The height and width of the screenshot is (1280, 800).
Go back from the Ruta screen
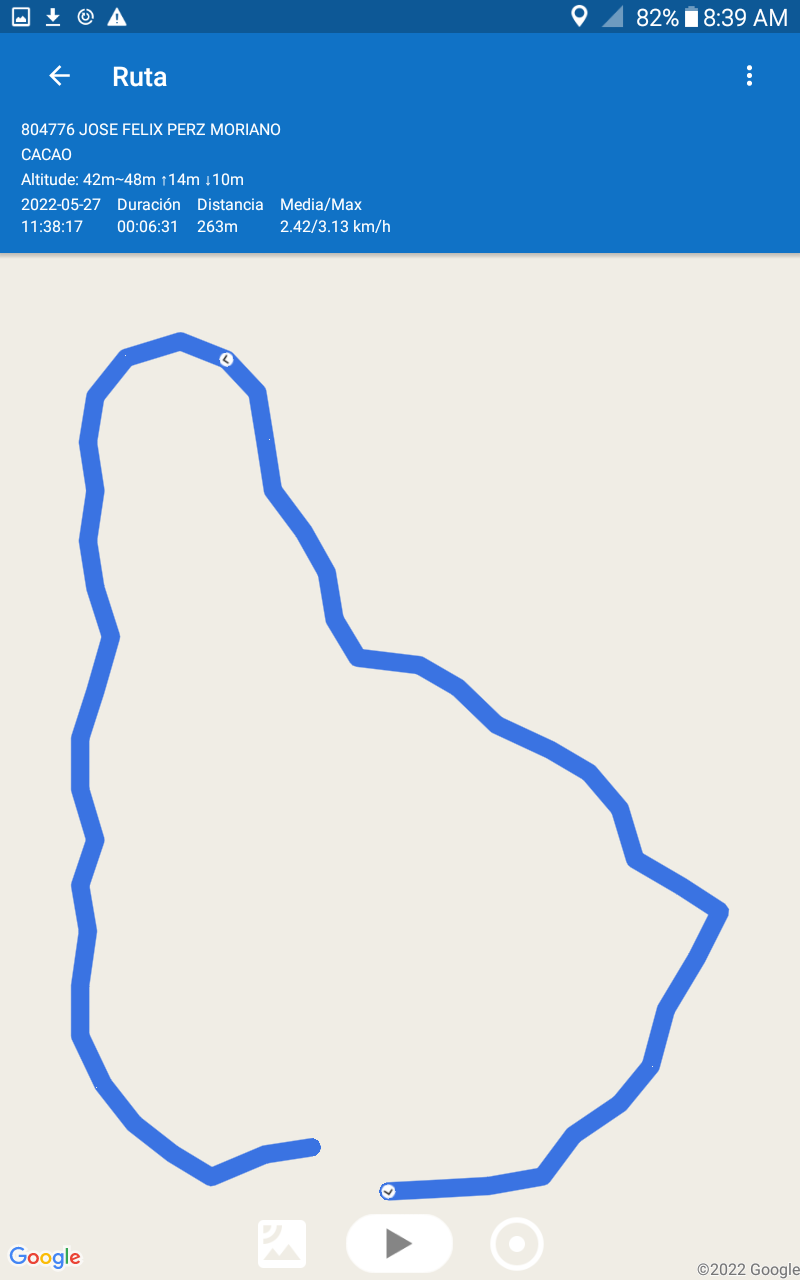(59, 76)
